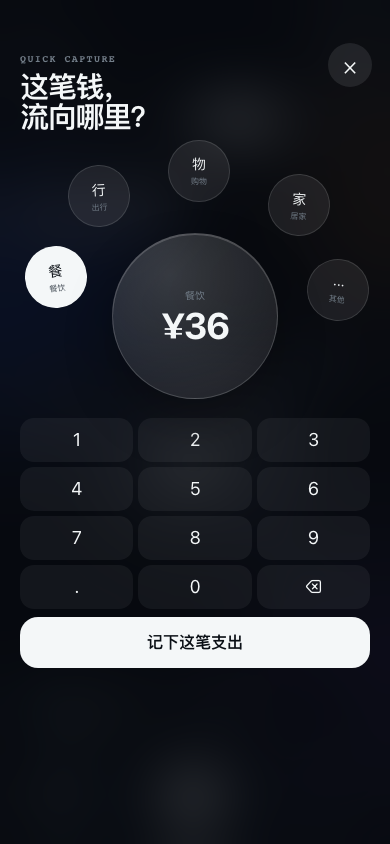Tap keypad number 6
The image size is (390, 844).
[314, 489]
